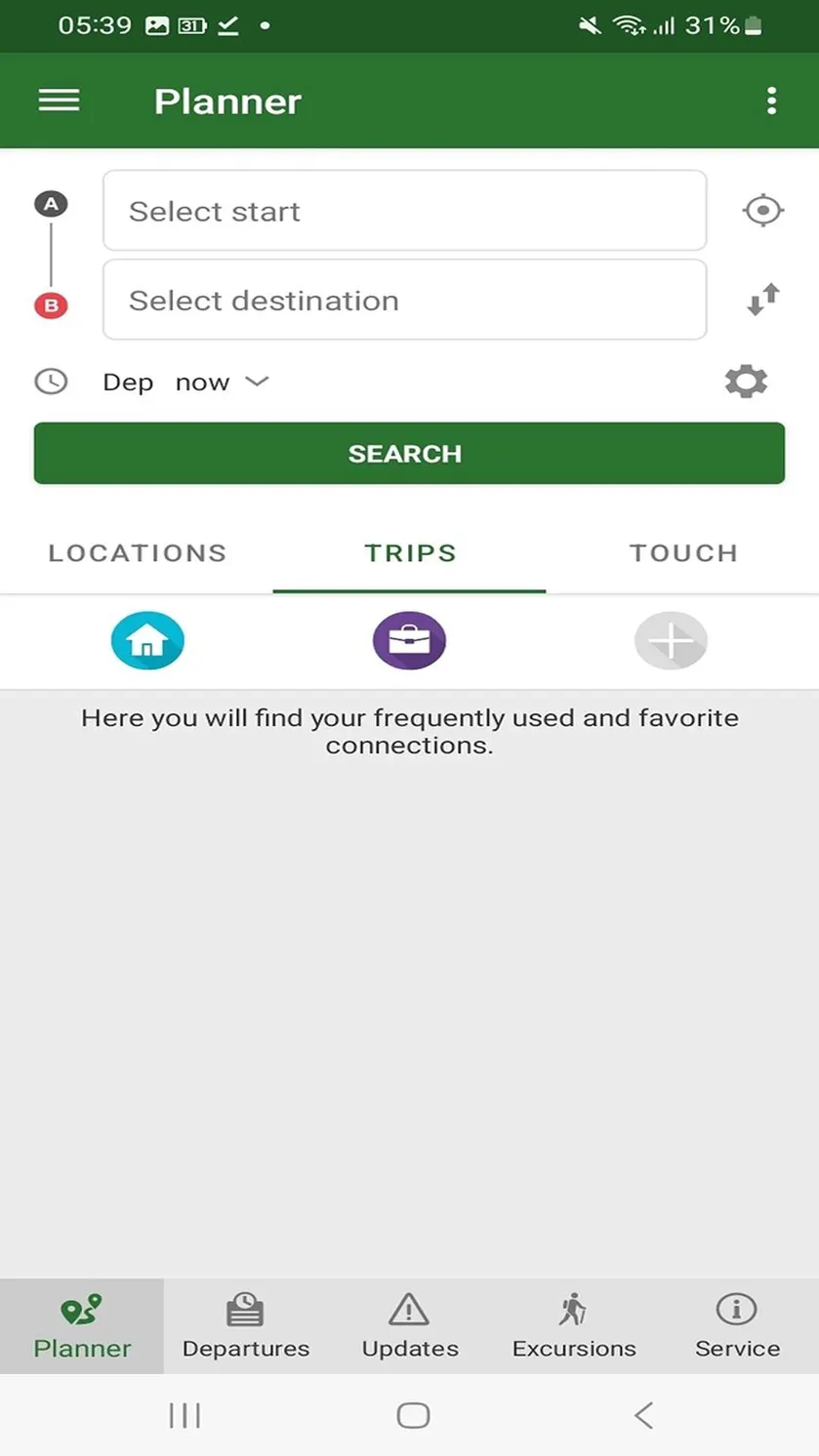The image size is (819, 1456).
Task: Add a new shortcut with plus
Action: click(671, 641)
